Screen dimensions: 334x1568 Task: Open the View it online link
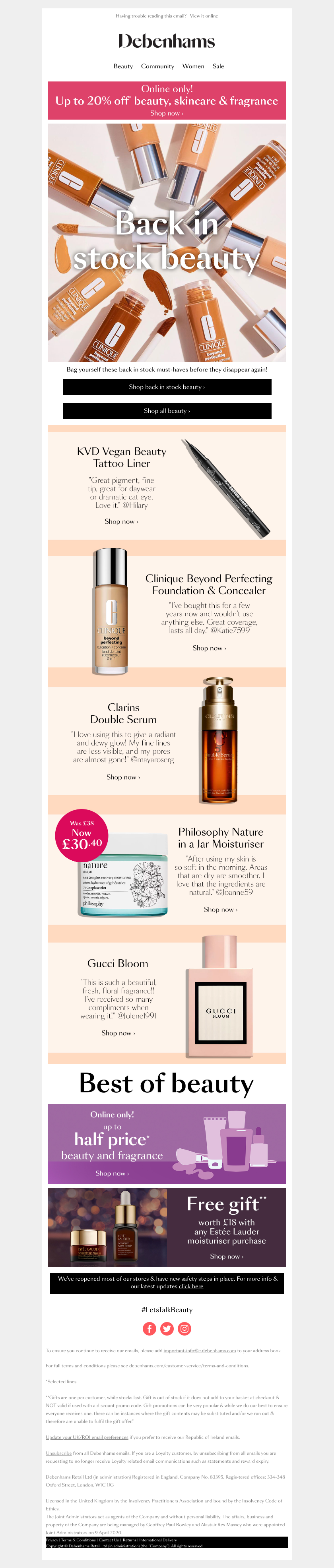pyautogui.click(x=204, y=16)
